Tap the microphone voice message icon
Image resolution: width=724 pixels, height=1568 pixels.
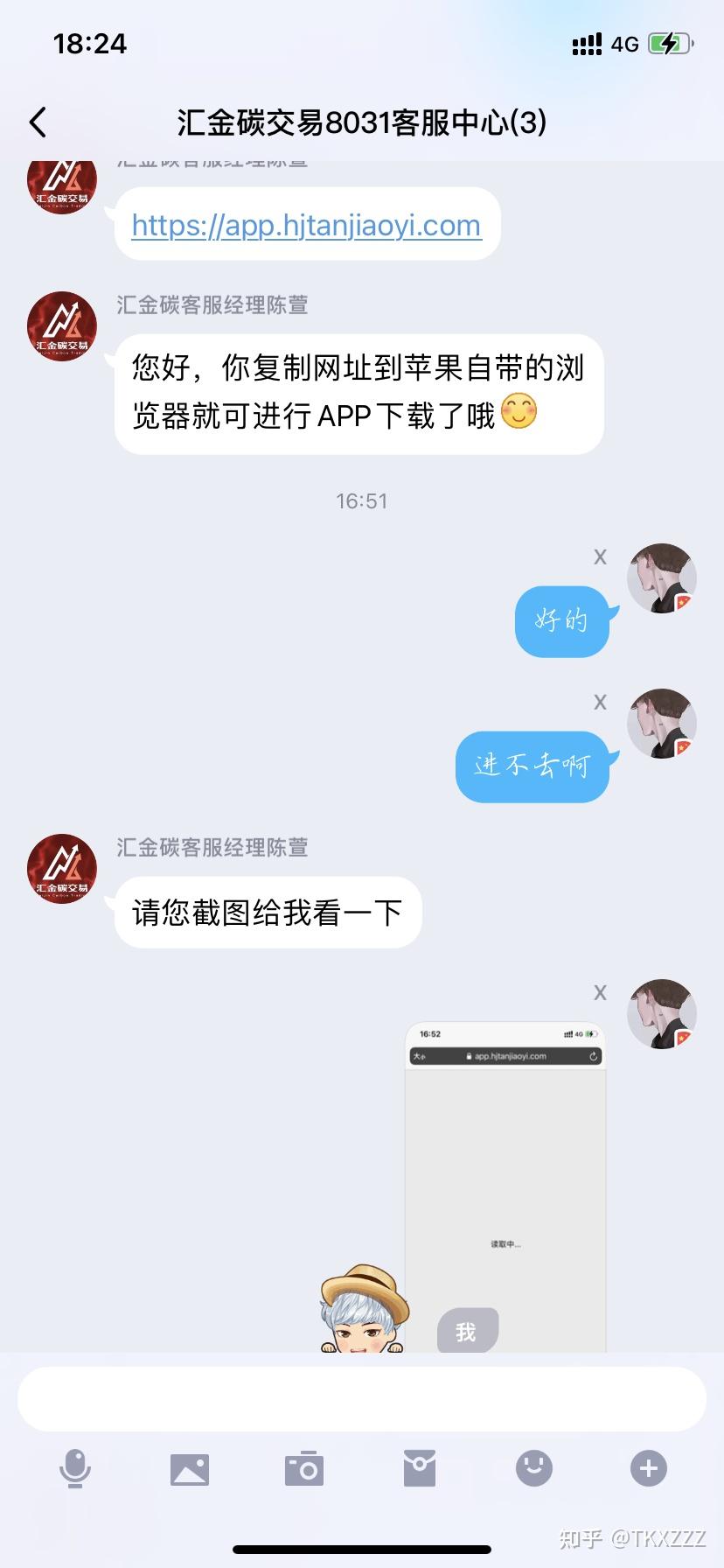[75, 1468]
